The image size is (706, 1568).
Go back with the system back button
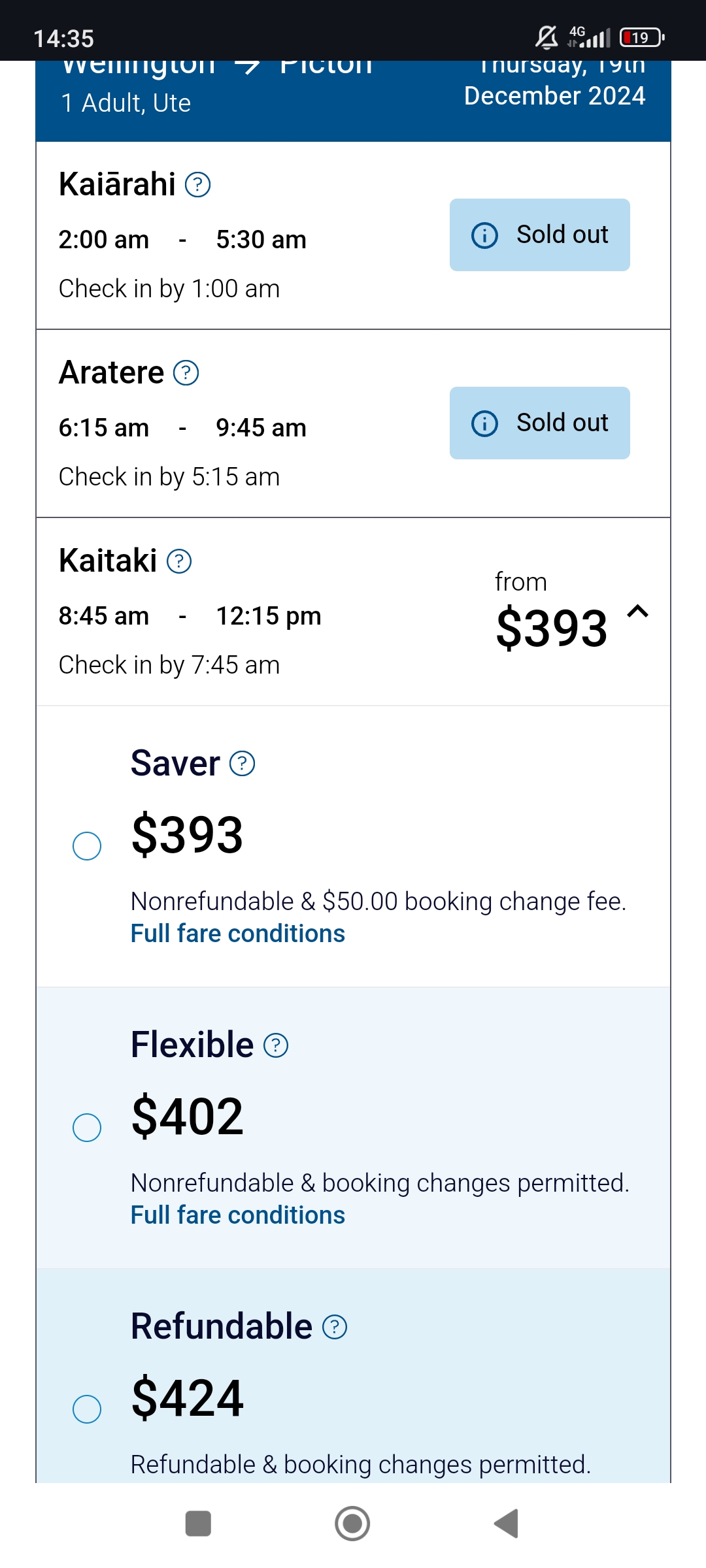tap(507, 1524)
